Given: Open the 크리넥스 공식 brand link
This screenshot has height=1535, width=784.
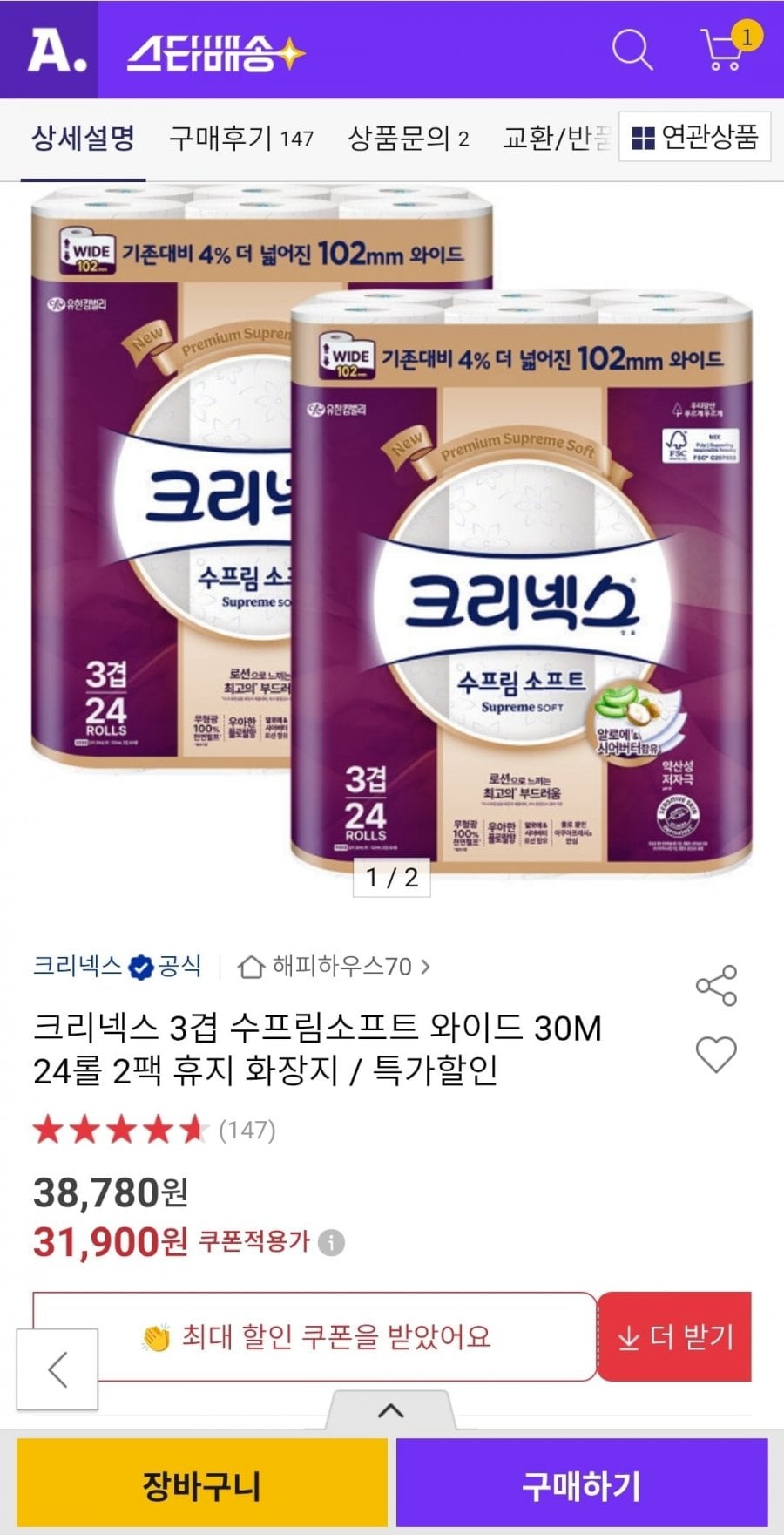Looking at the screenshot, I should coord(117,966).
